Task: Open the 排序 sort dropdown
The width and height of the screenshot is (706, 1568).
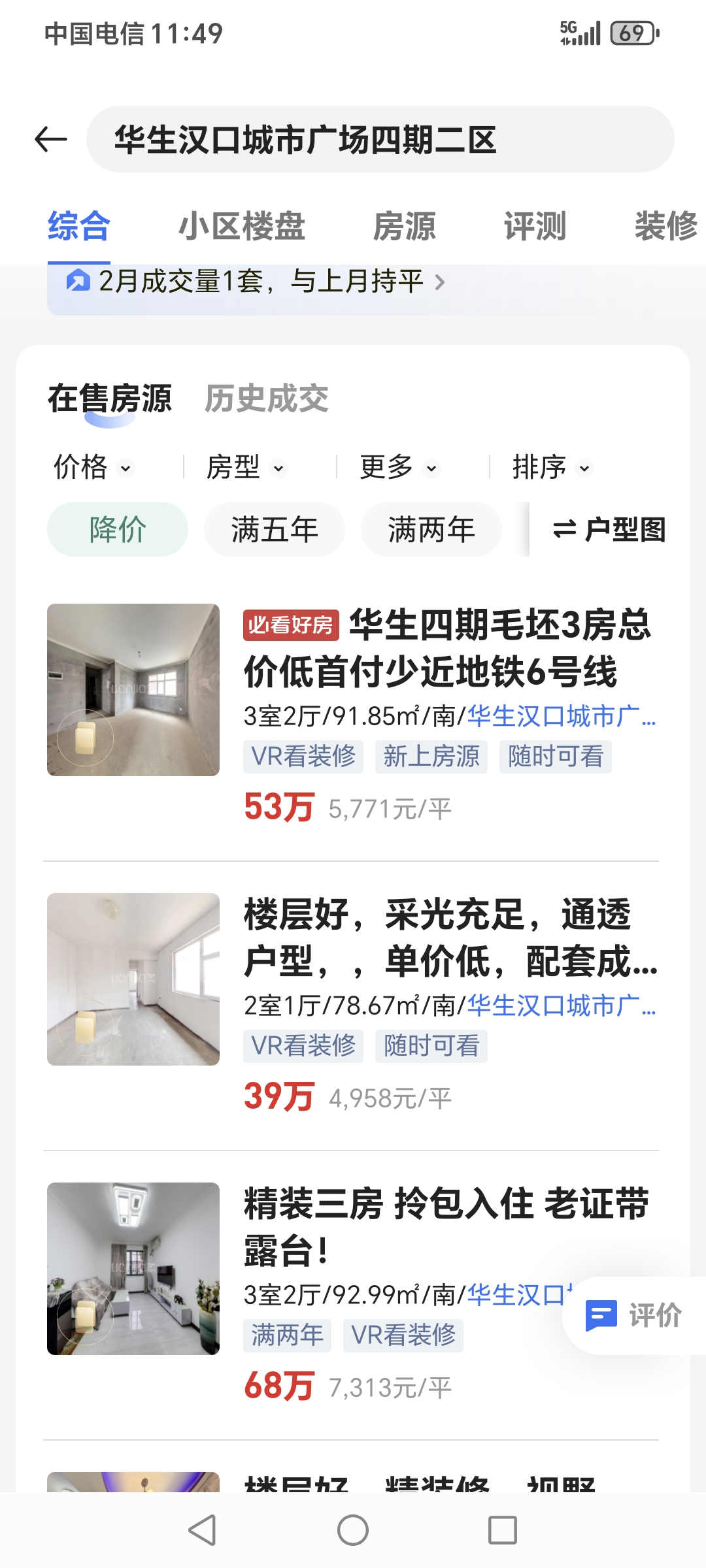Action: coord(552,467)
